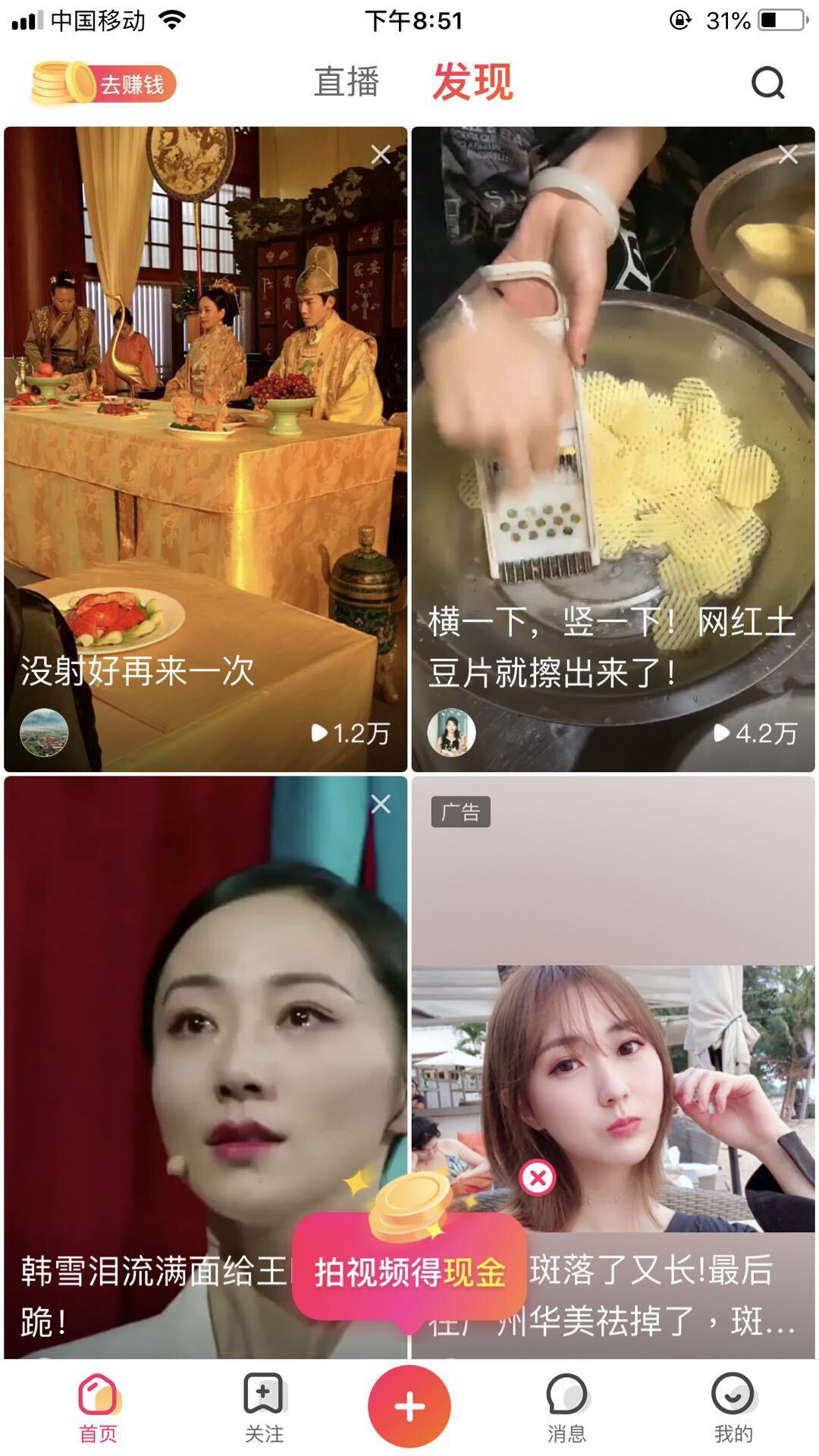Image resolution: width=819 pixels, height=1456 pixels.
Task: Switch to the 直播 tab
Action: (347, 82)
